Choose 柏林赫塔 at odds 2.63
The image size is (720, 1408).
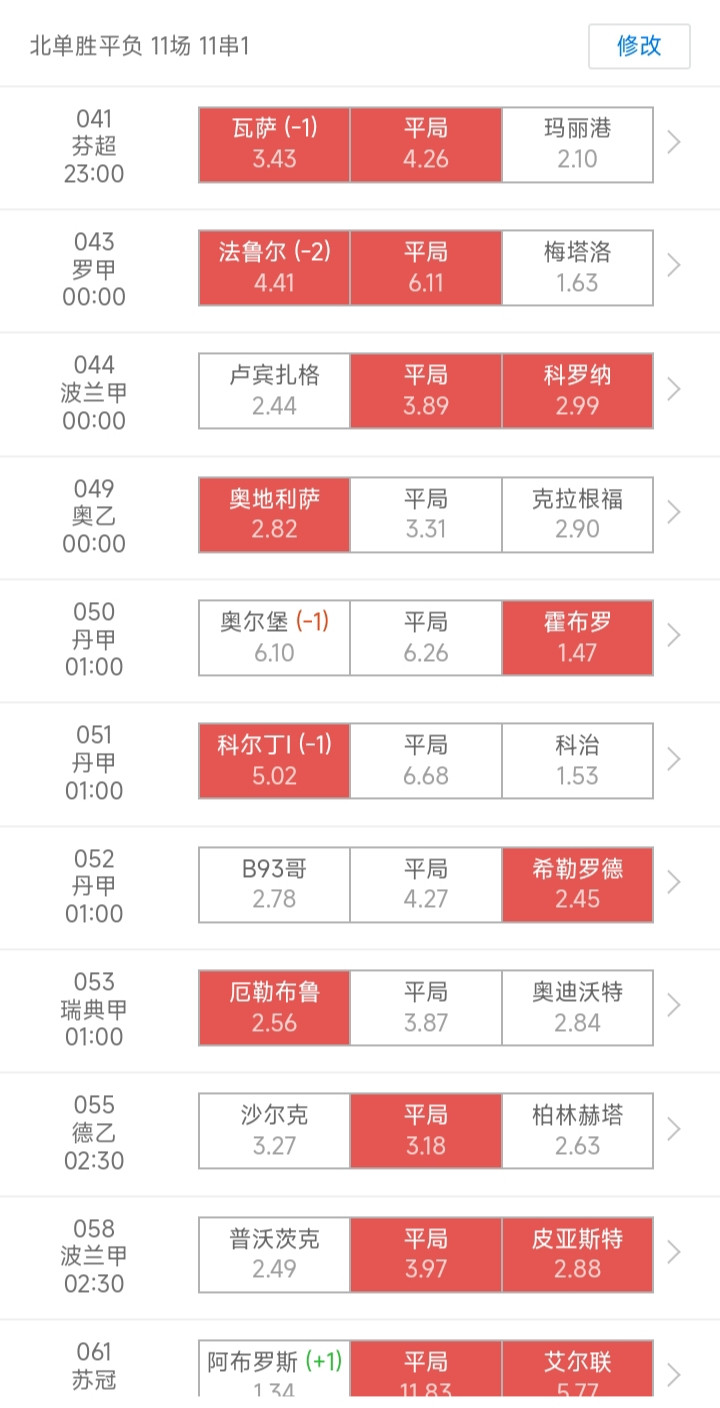click(x=577, y=1130)
